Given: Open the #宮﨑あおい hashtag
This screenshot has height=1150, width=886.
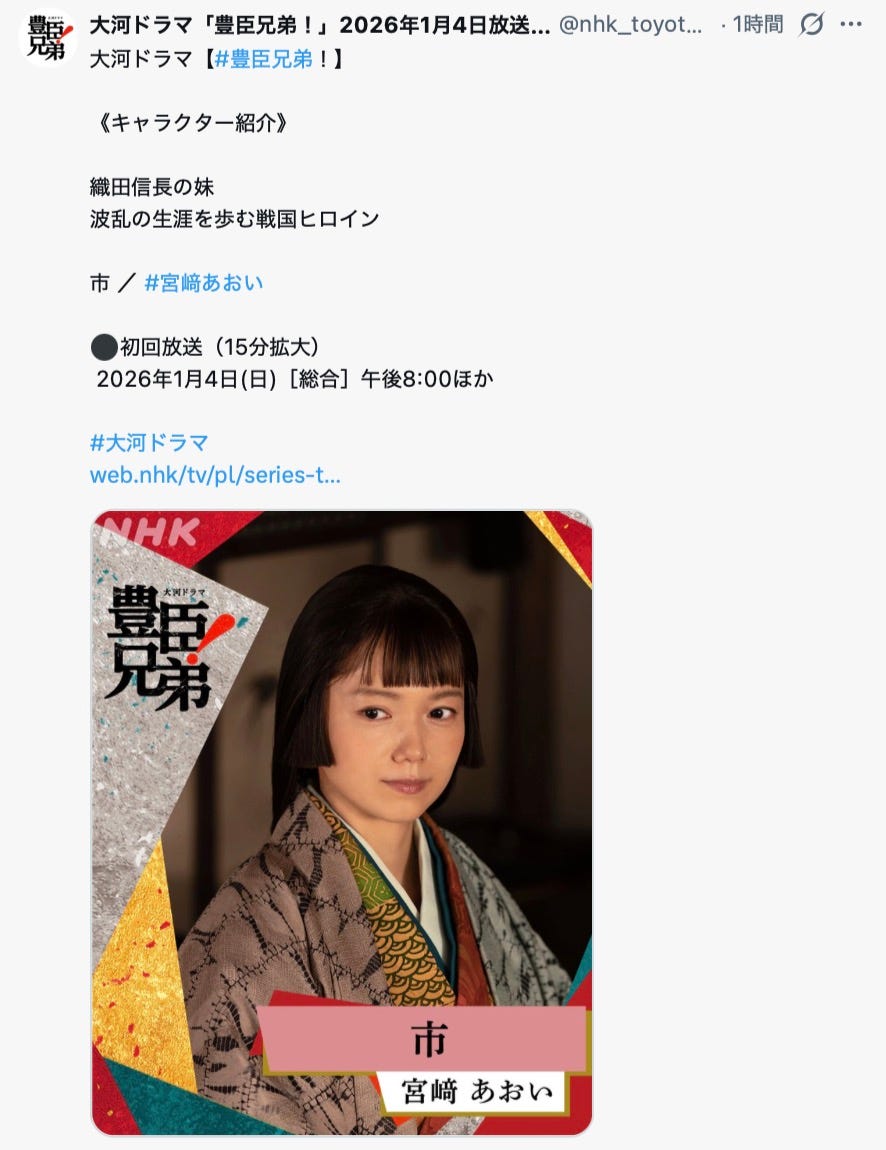Looking at the screenshot, I should coord(204,283).
